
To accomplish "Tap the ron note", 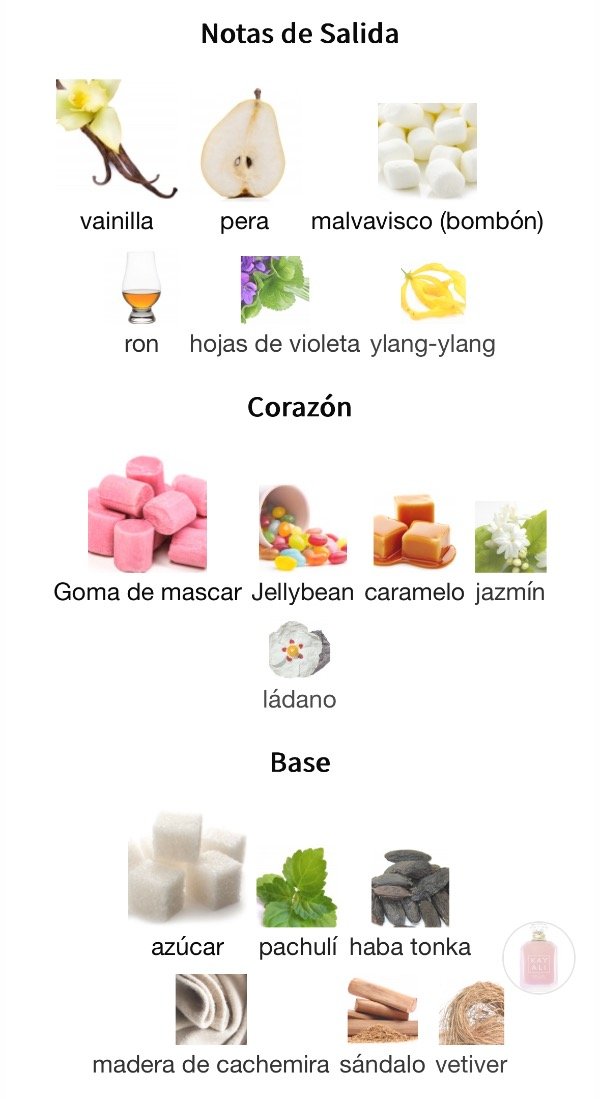I will click(141, 288).
